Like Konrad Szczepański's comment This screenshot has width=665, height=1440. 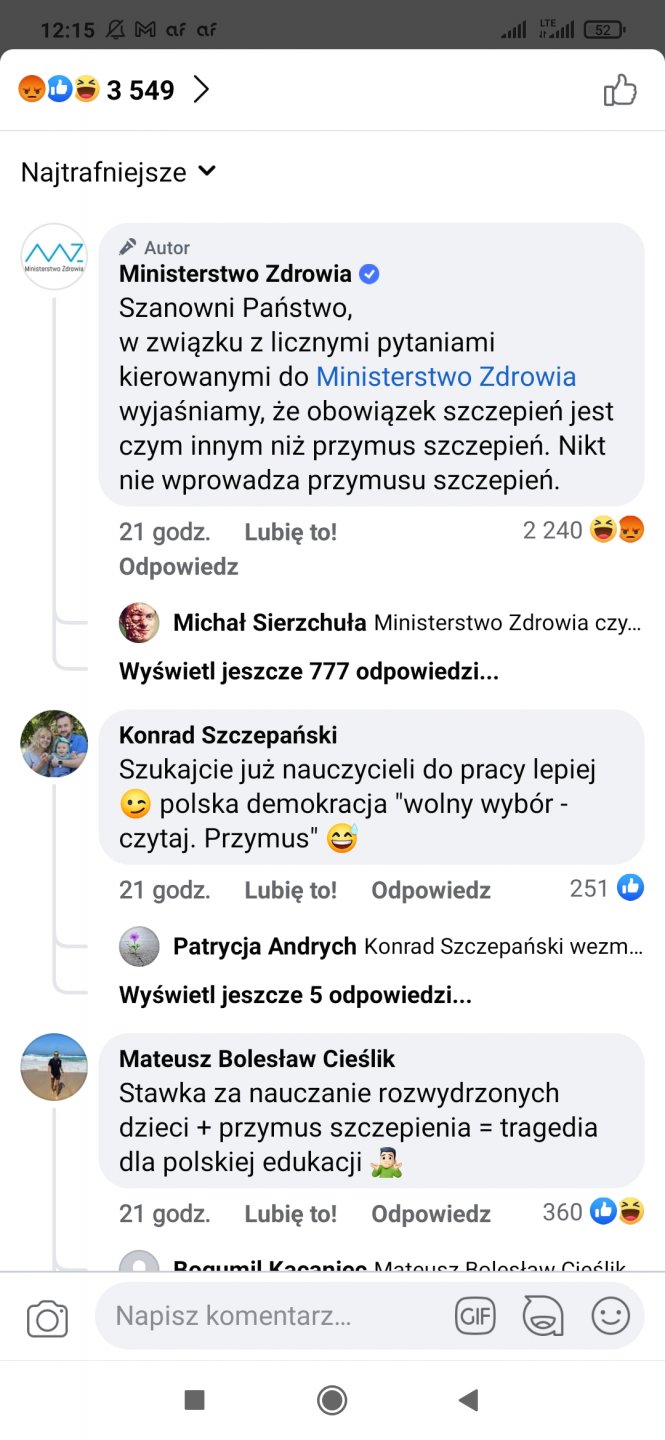click(290, 890)
